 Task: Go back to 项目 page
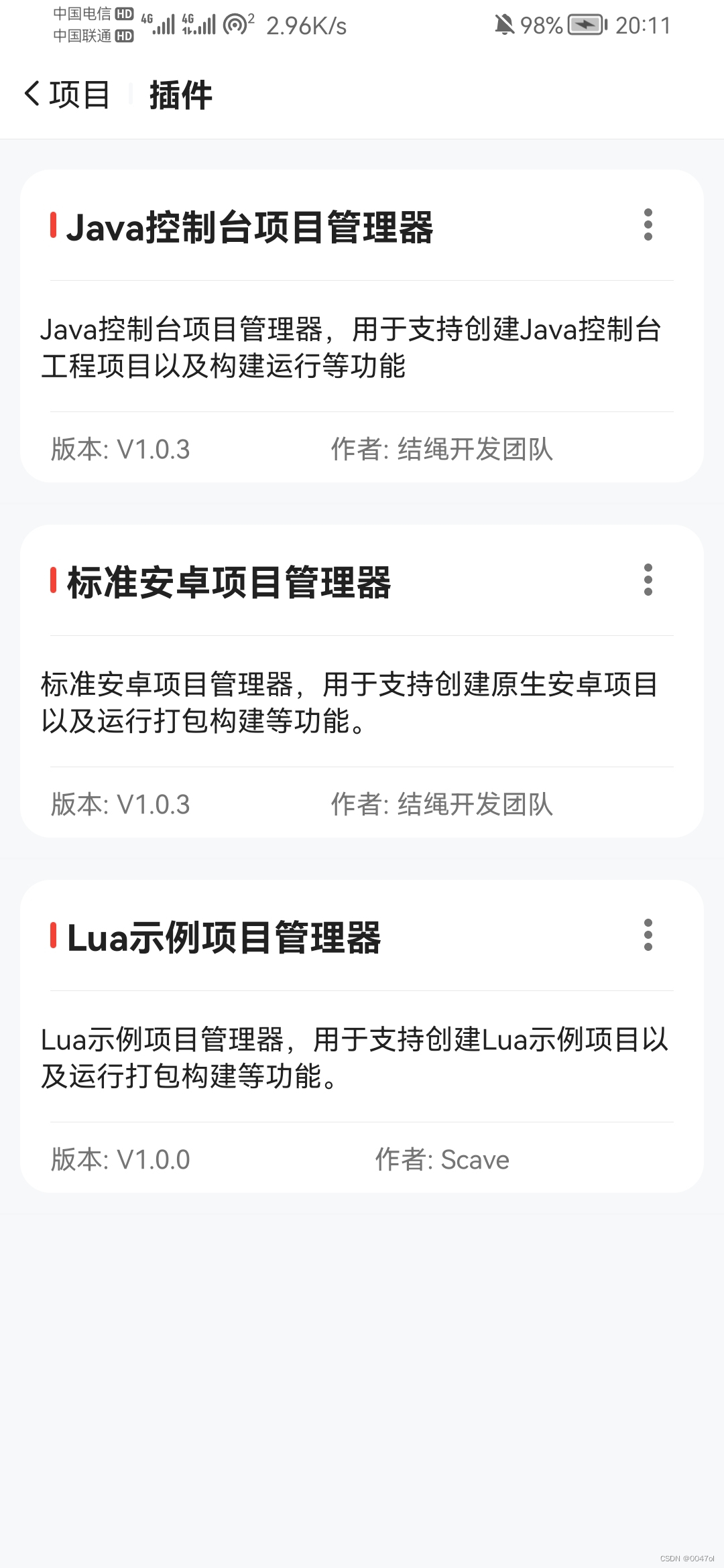(66, 94)
